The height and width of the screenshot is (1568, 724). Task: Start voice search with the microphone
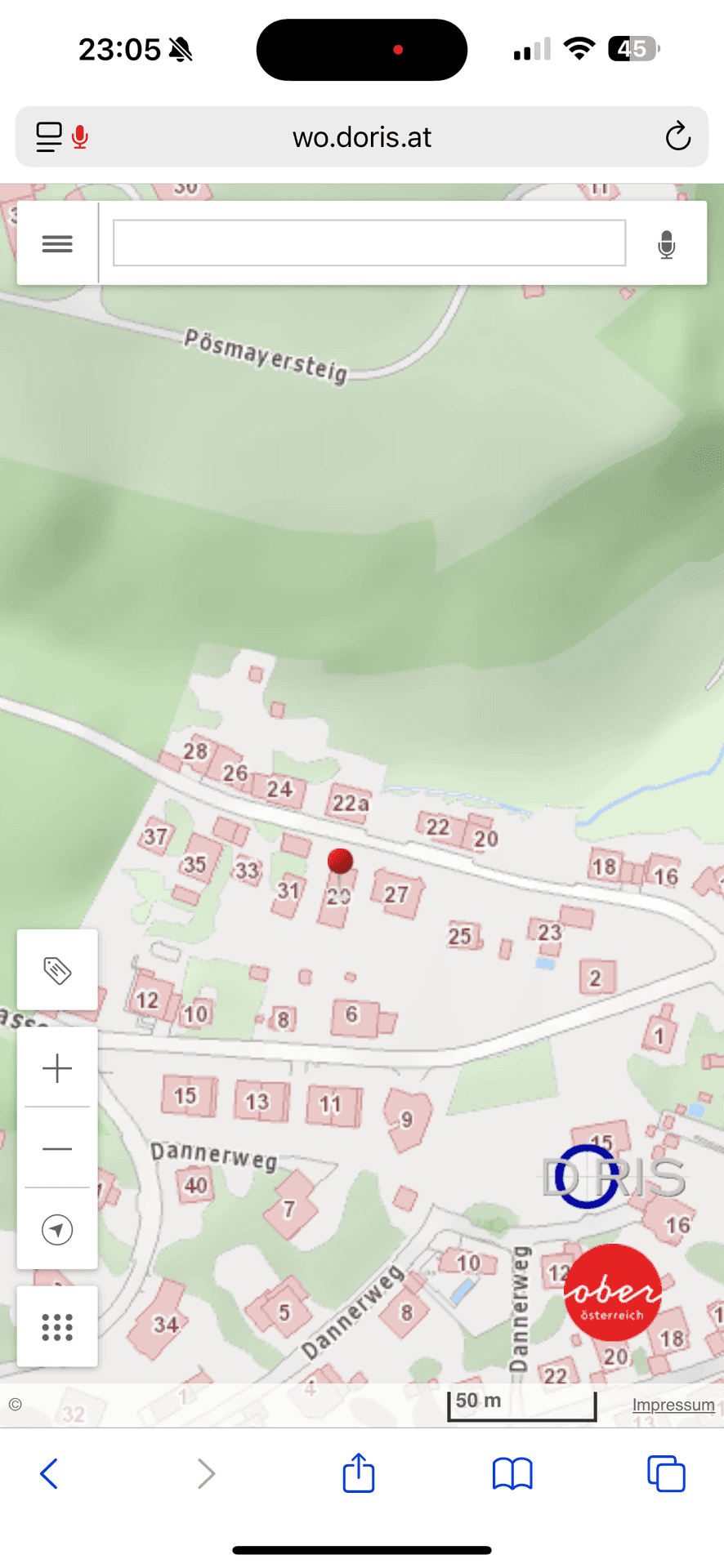coord(666,244)
